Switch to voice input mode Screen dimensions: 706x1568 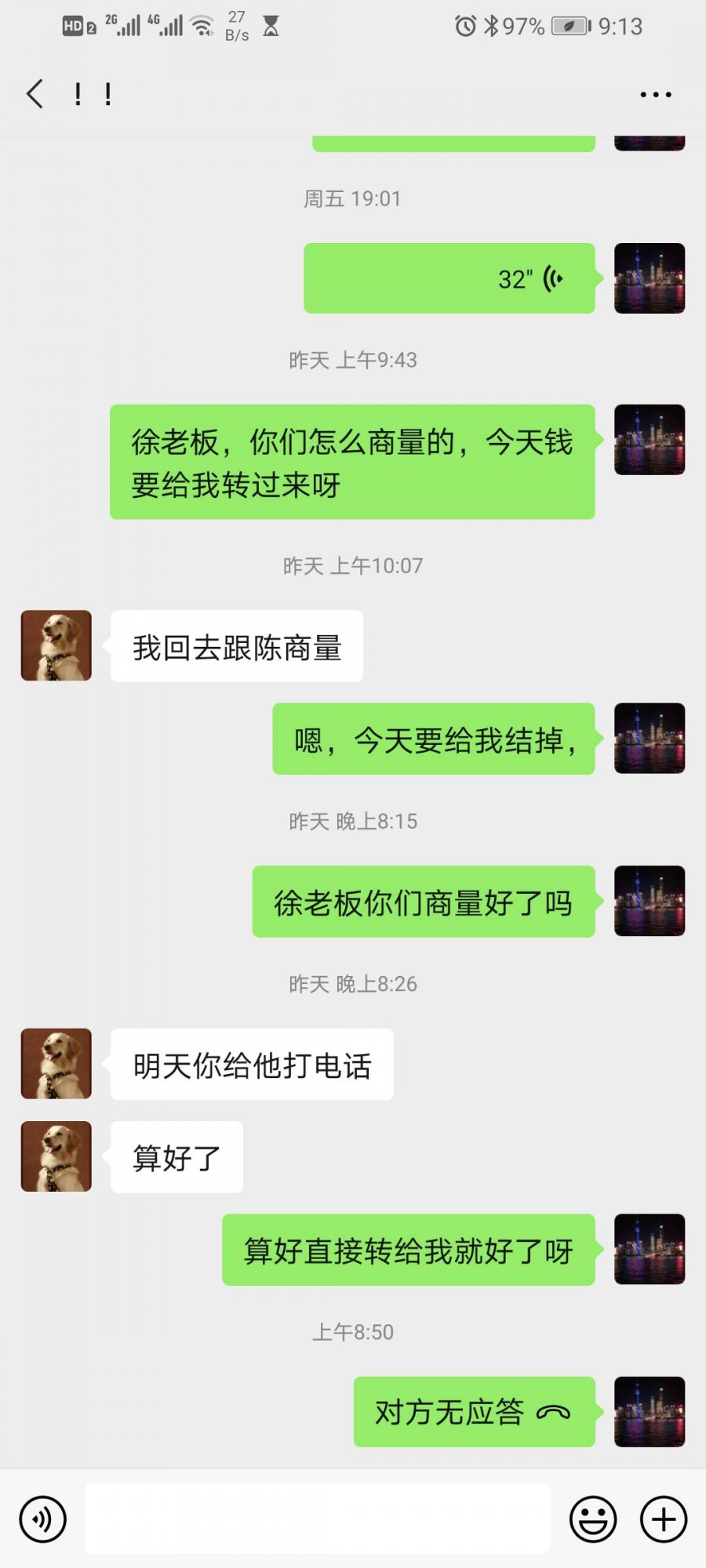[x=43, y=1519]
